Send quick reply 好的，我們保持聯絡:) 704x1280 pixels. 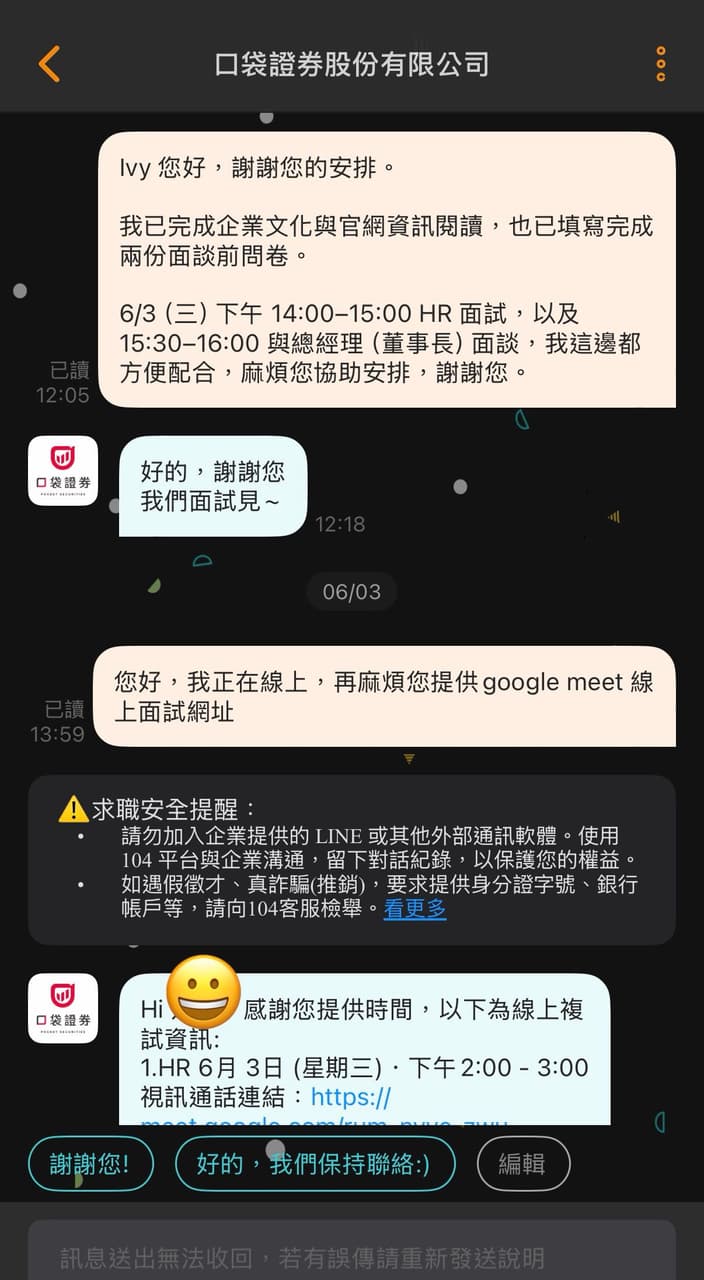(314, 1164)
